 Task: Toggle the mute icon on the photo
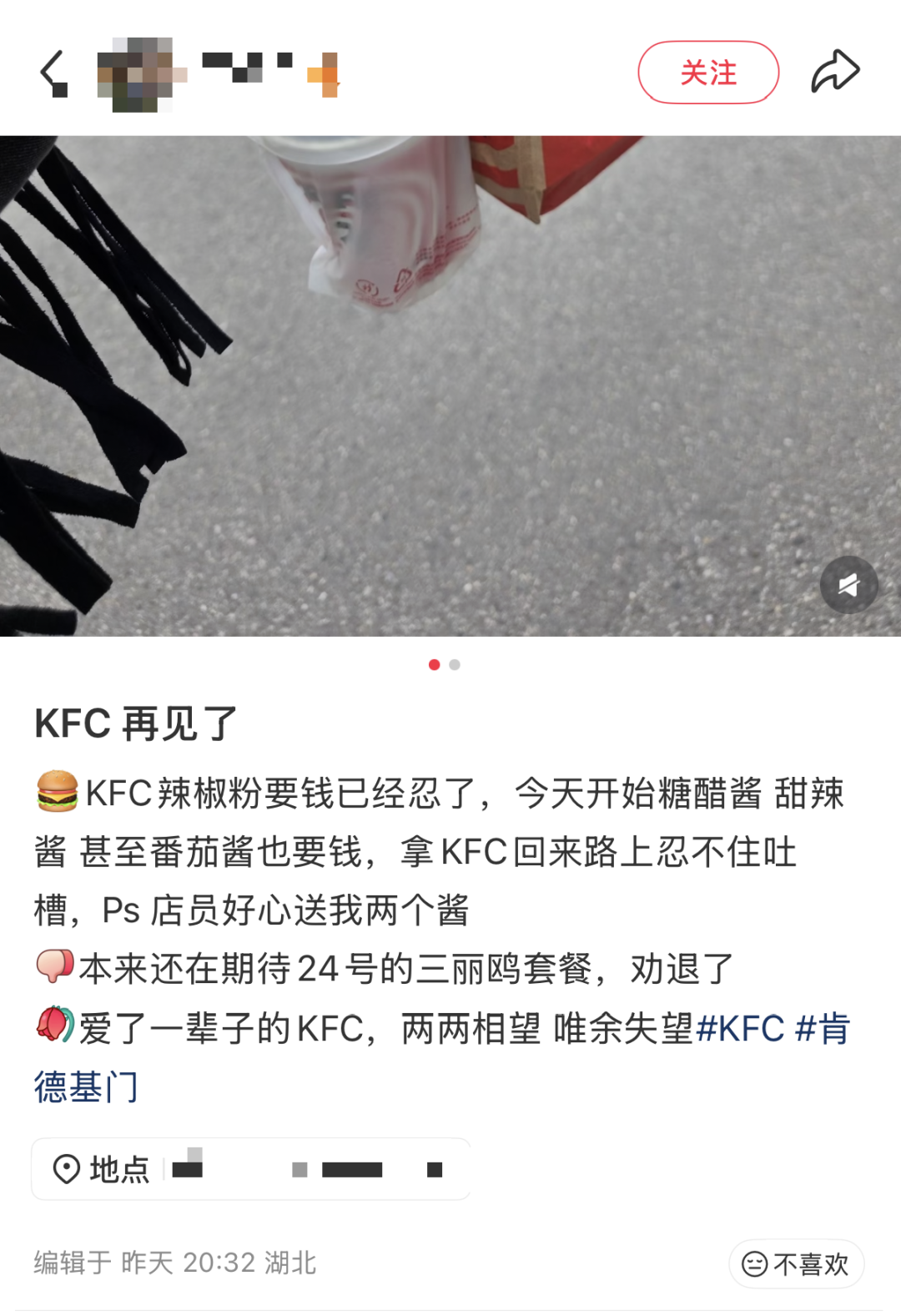click(848, 585)
